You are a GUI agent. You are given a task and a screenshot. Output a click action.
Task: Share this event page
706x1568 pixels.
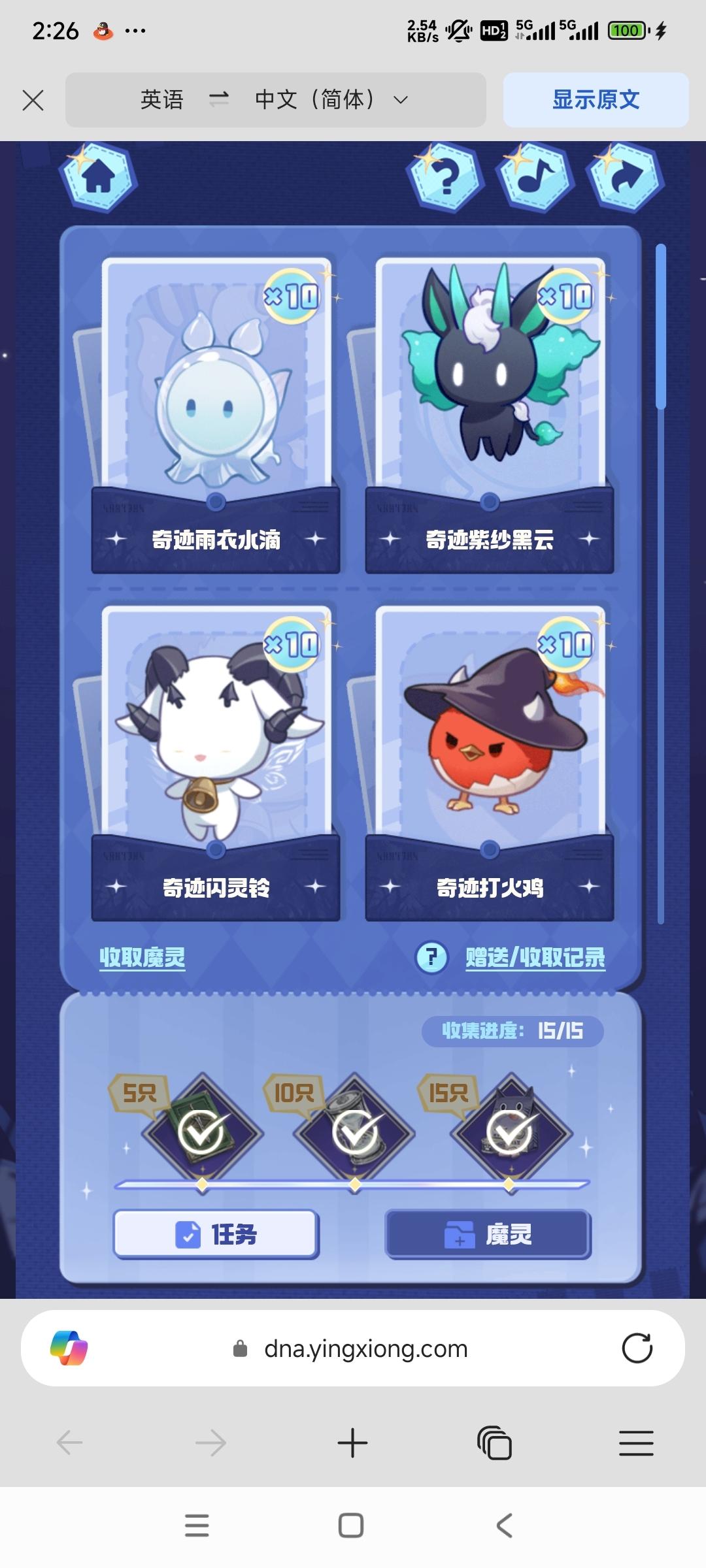625,178
